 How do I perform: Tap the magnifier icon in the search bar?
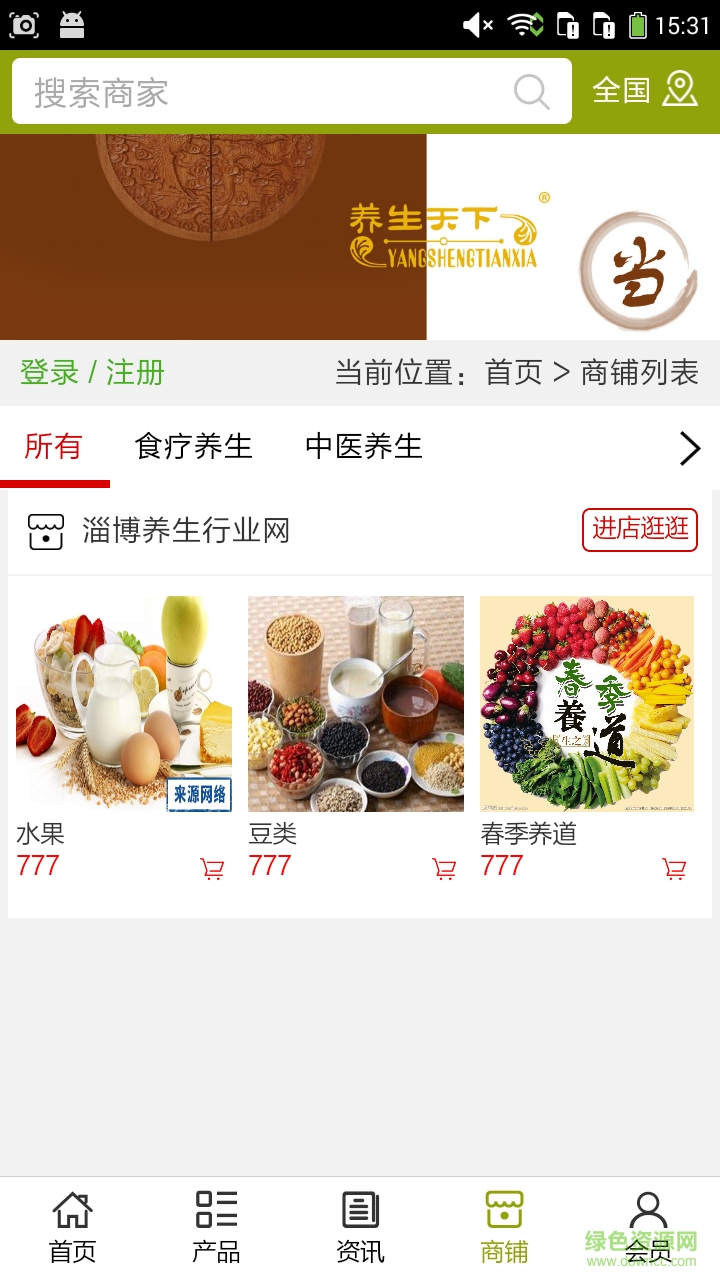tap(532, 91)
